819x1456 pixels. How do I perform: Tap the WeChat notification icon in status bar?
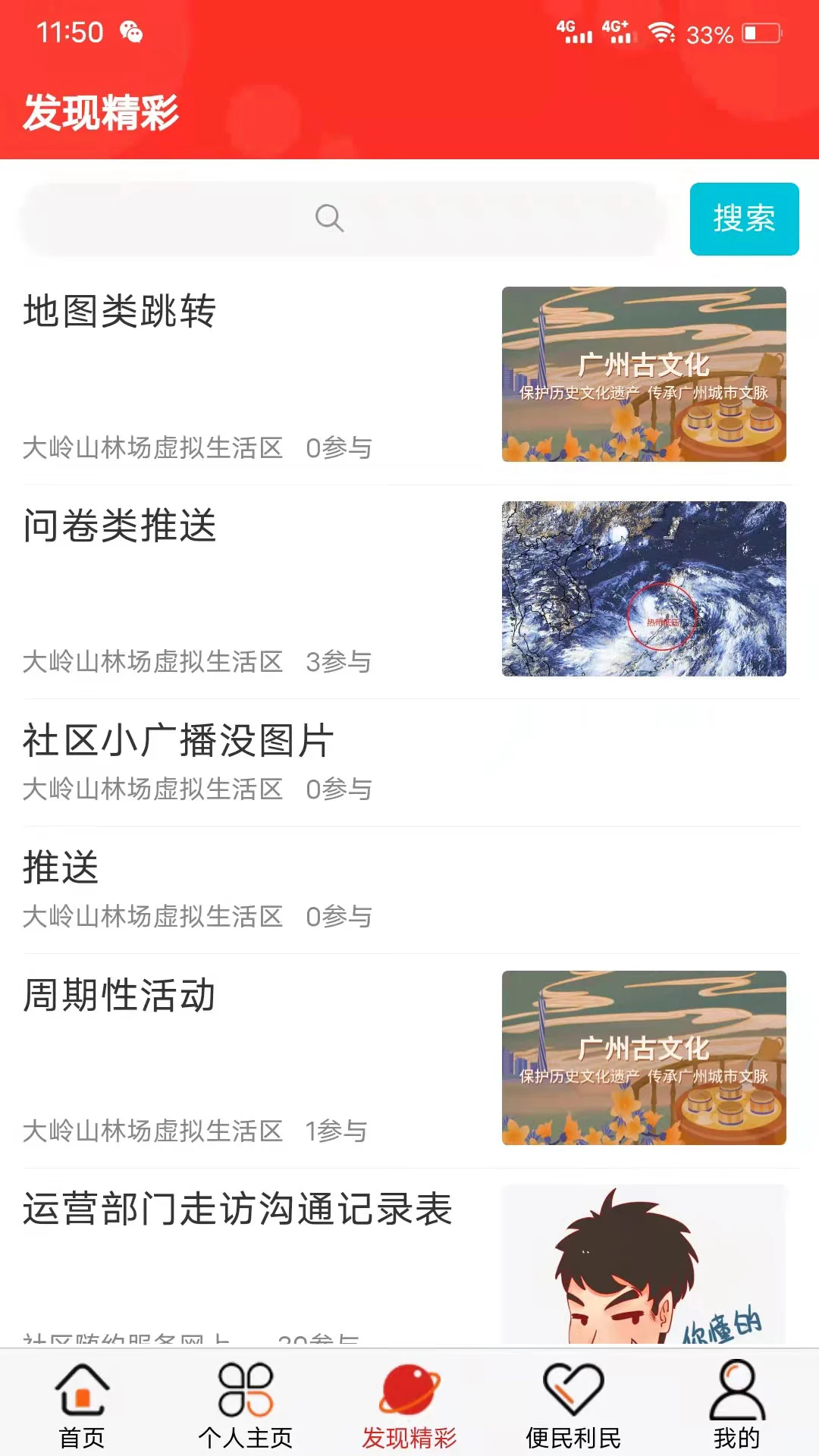pyautogui.click(x=130, y=32)
